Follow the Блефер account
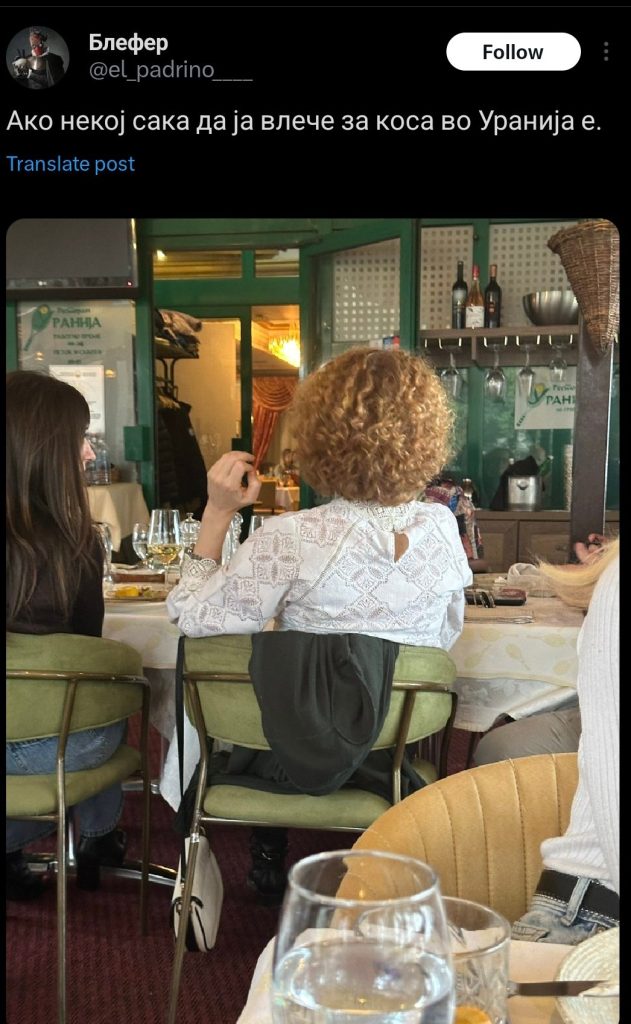631x1024 pixels. [513, 52]
